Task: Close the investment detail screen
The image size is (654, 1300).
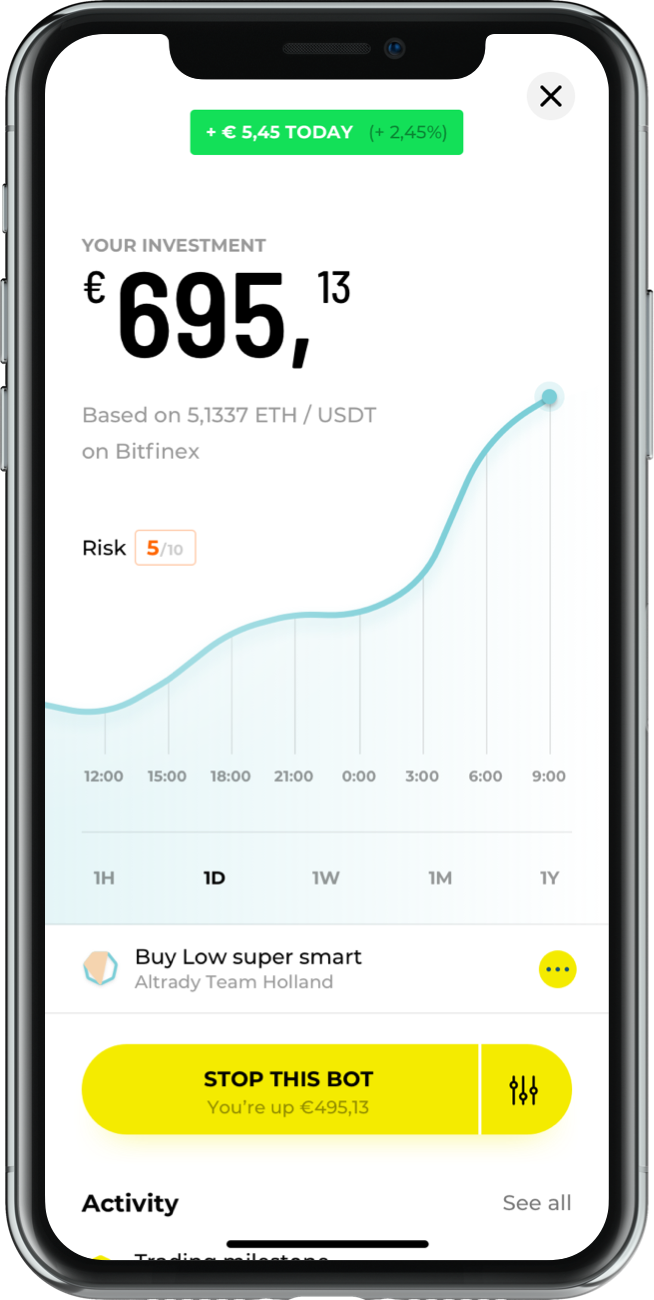Action: pyautogui.click(x=551, y=96)
